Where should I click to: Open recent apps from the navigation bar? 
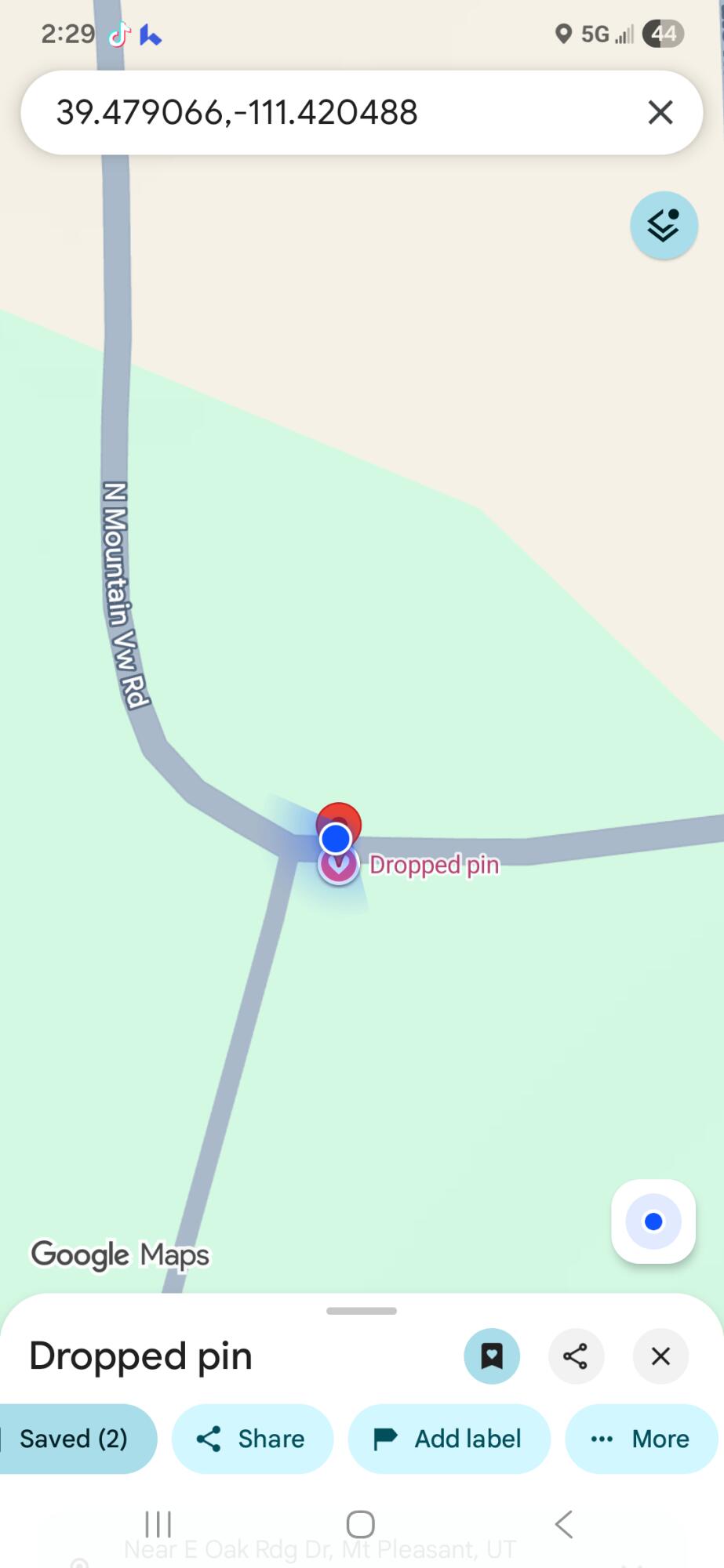[158, 1524]
